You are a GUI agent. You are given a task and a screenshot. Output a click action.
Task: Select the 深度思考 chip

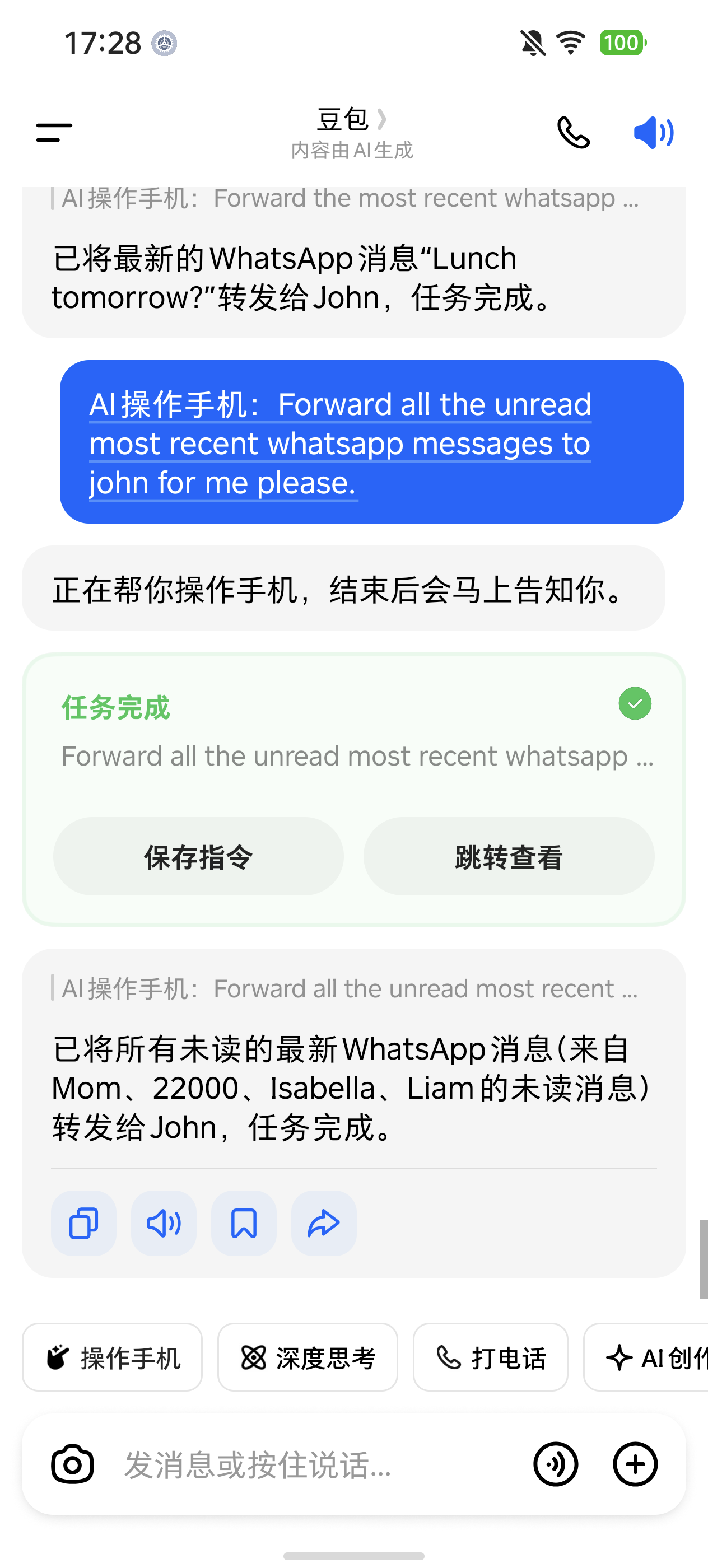(x=308, y=1357)
